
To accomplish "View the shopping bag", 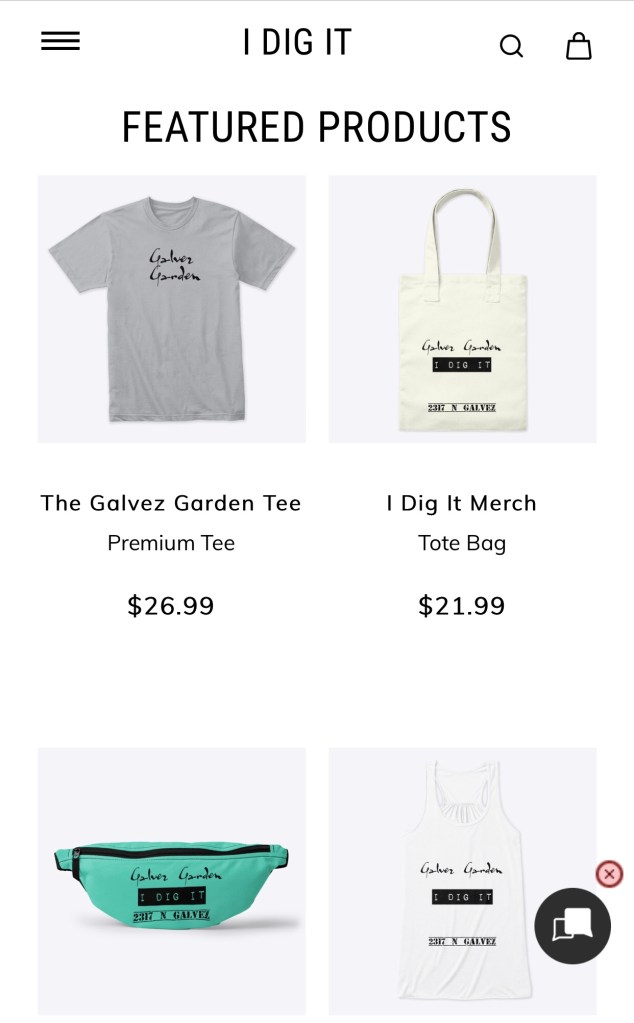I will pos(579,46).
